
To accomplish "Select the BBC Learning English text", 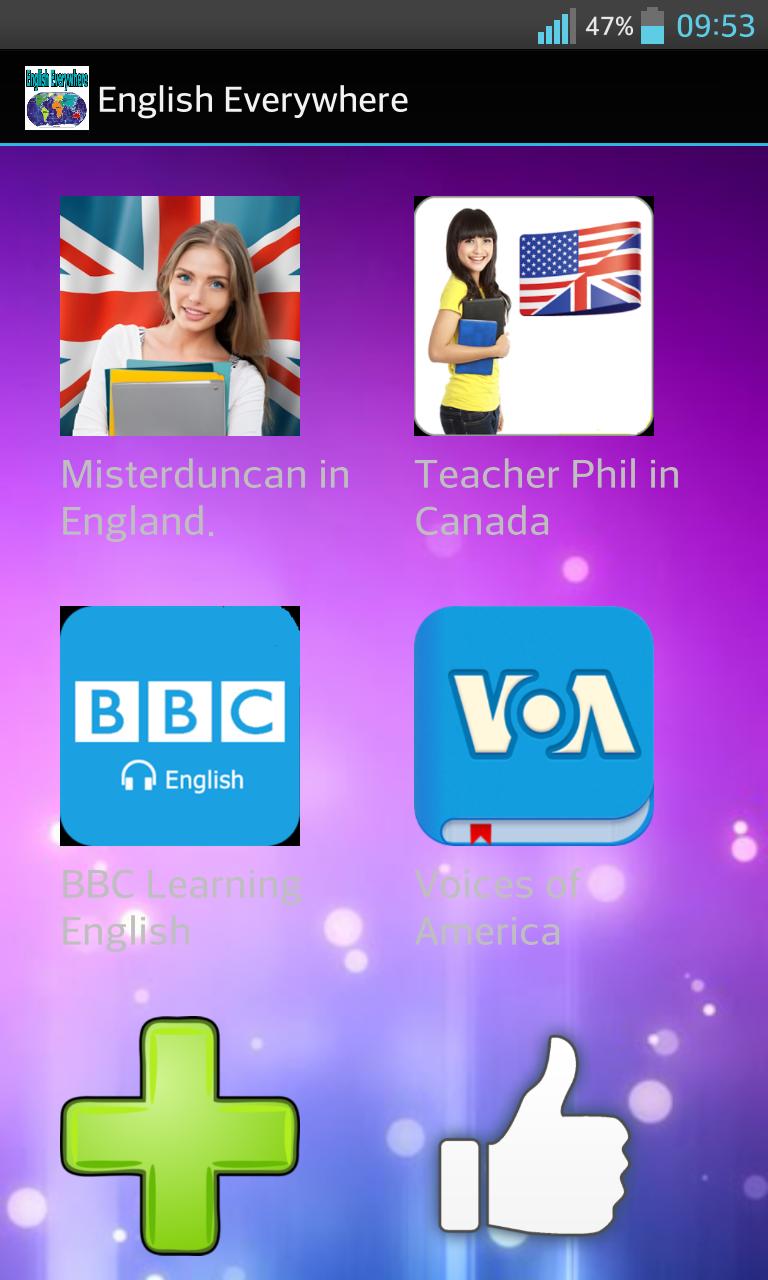I will tap(180, 908).
